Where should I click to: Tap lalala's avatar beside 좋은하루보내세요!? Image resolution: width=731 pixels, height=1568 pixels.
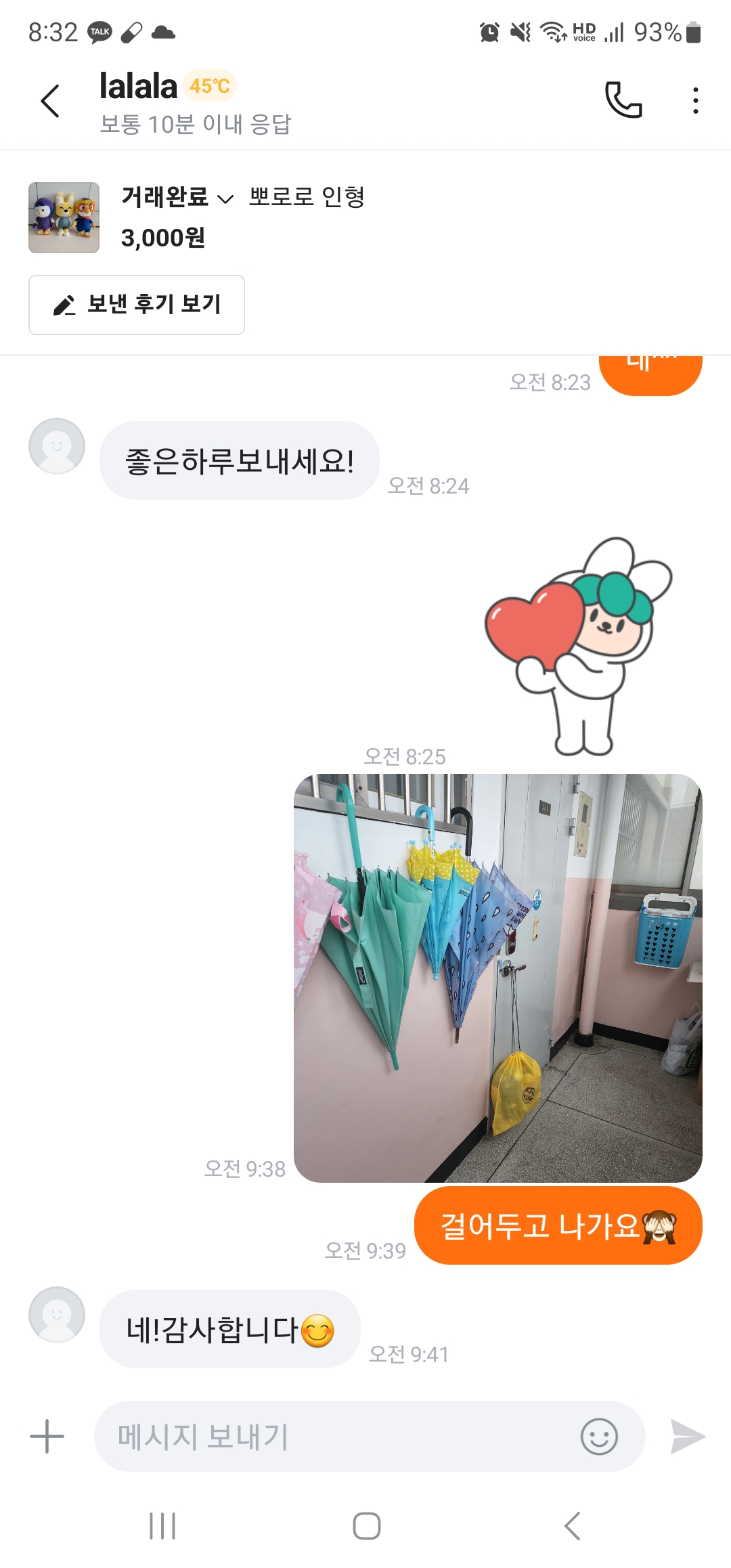pos(57,446)
